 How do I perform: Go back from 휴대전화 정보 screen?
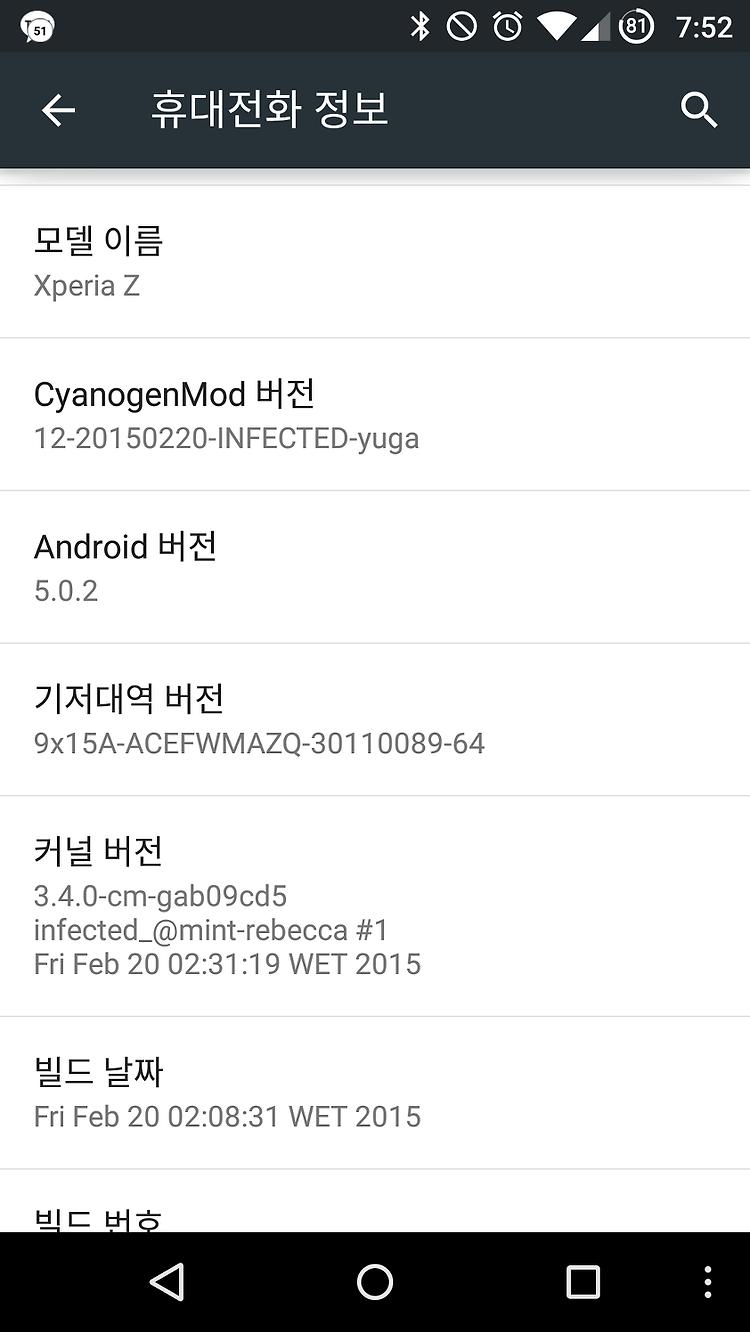coord(58,110)
